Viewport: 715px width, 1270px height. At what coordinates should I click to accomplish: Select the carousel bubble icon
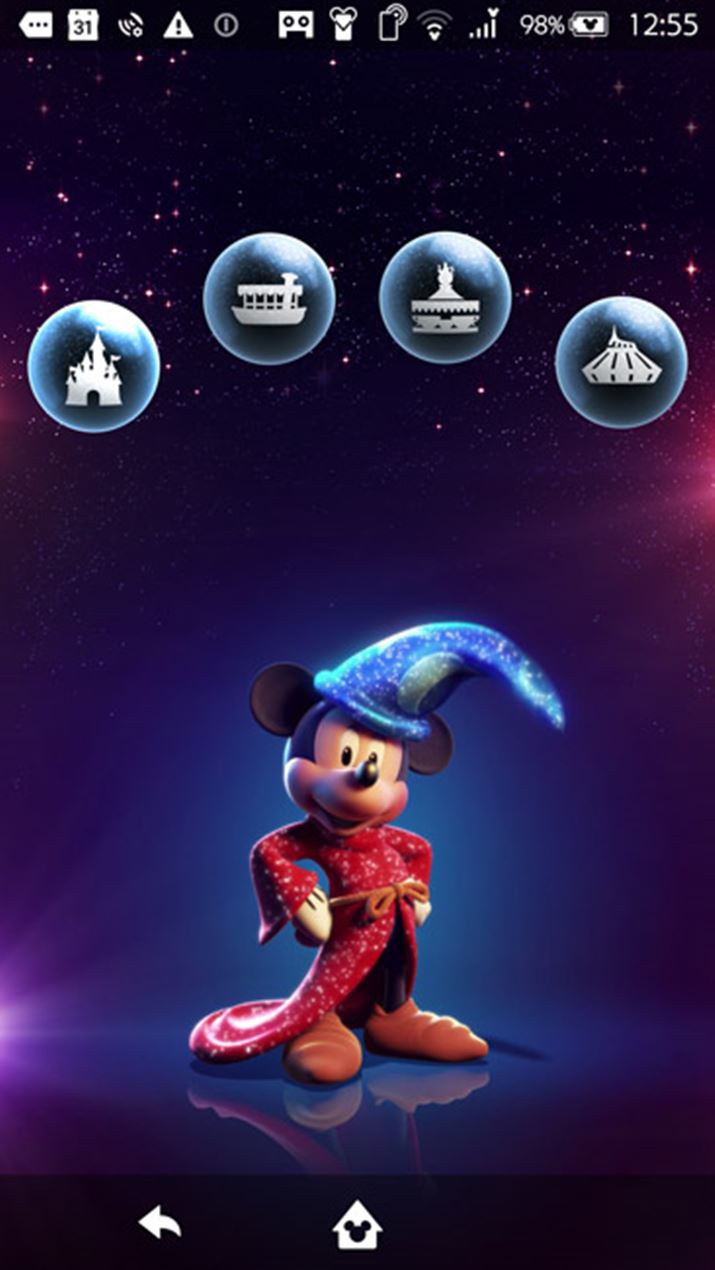(x=445, y=298)
